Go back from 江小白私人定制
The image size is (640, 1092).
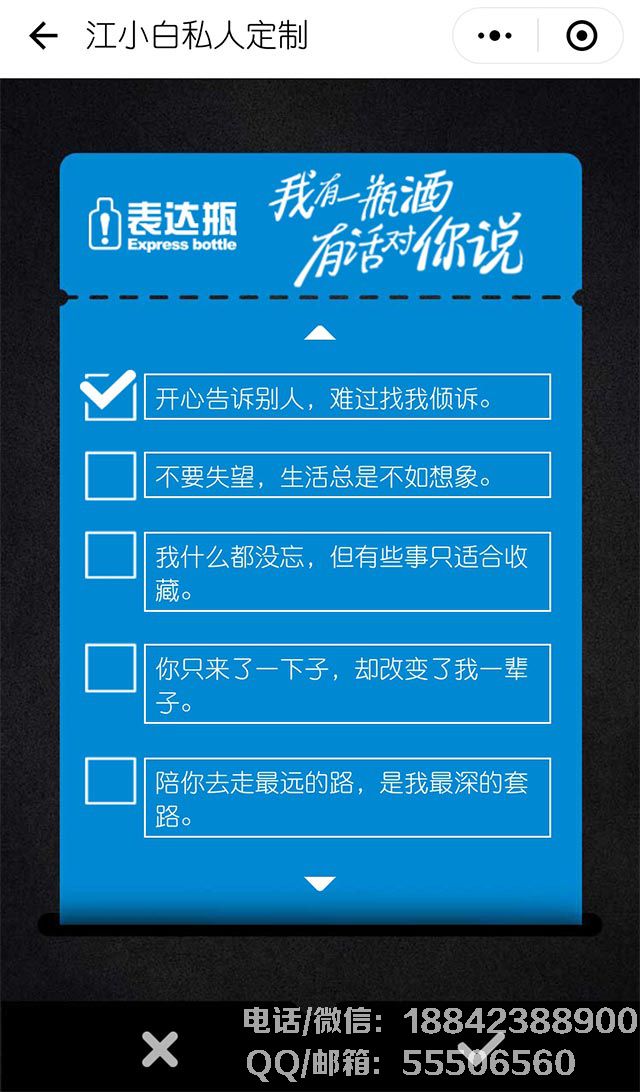[43, 37]
